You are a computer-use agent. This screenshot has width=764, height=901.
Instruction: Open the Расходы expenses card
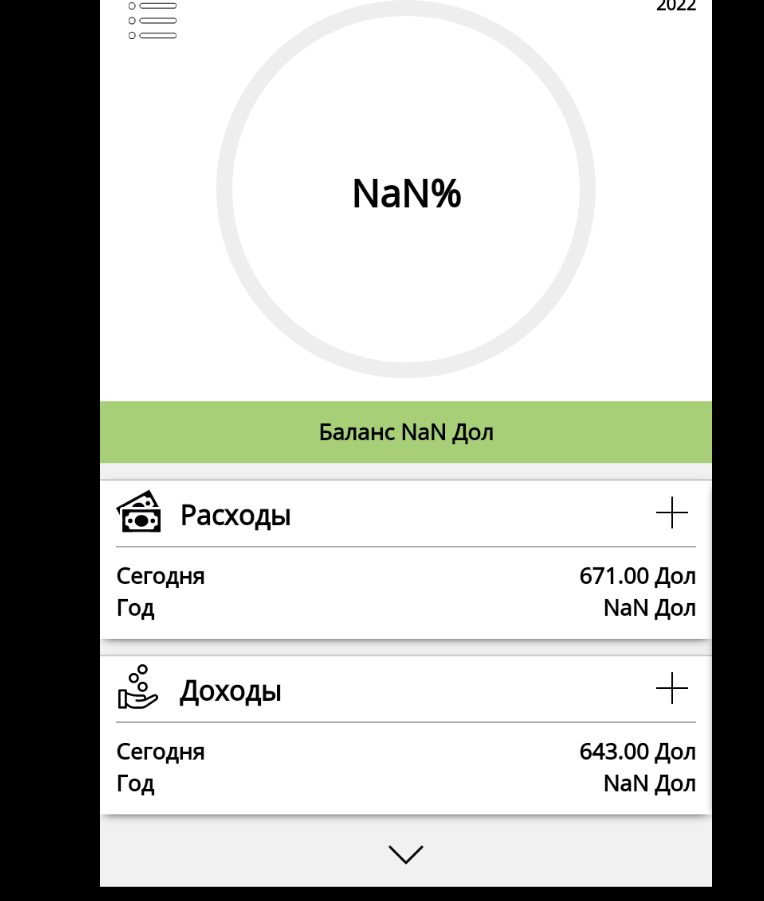tap(236, 516)
